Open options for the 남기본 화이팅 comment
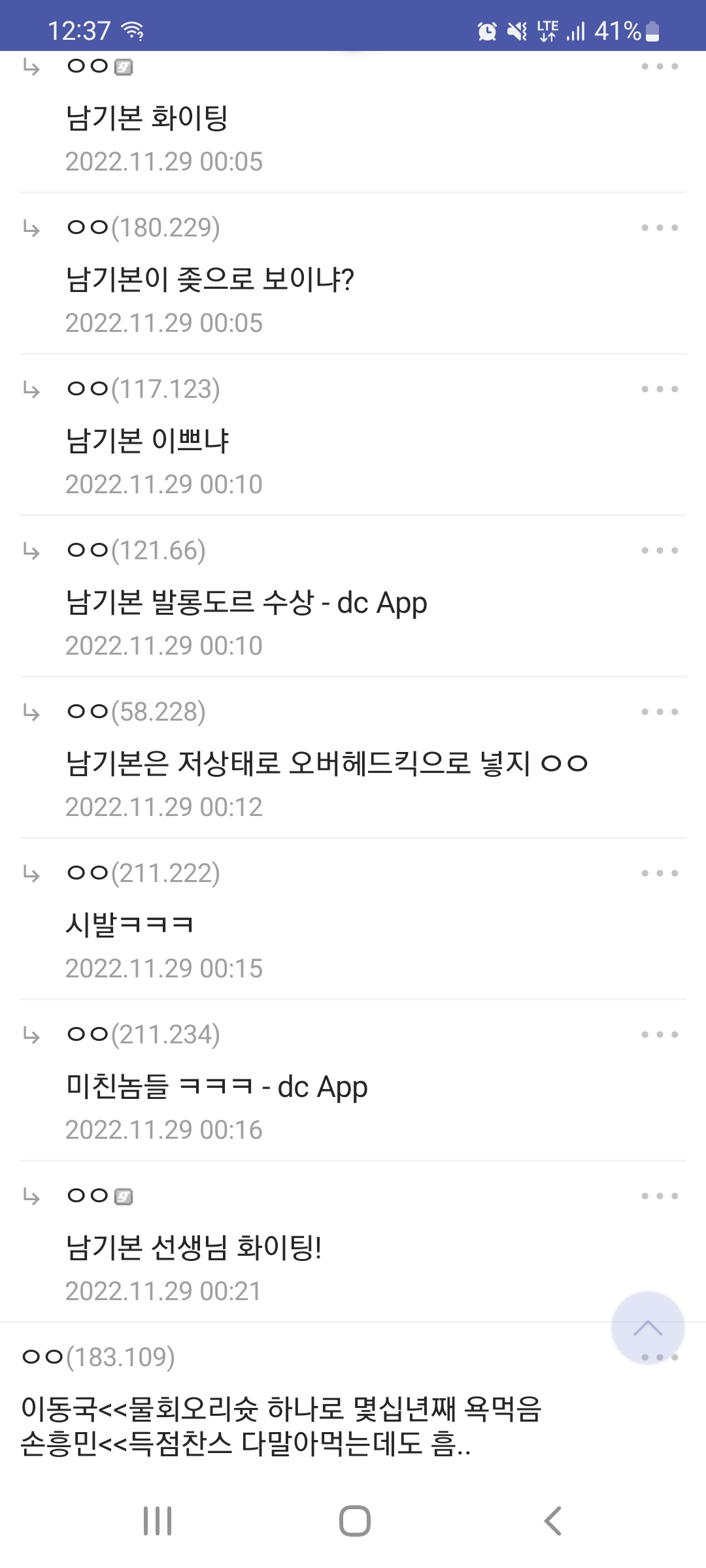This screenshot has height=1568, width=706. coord(660,67)
